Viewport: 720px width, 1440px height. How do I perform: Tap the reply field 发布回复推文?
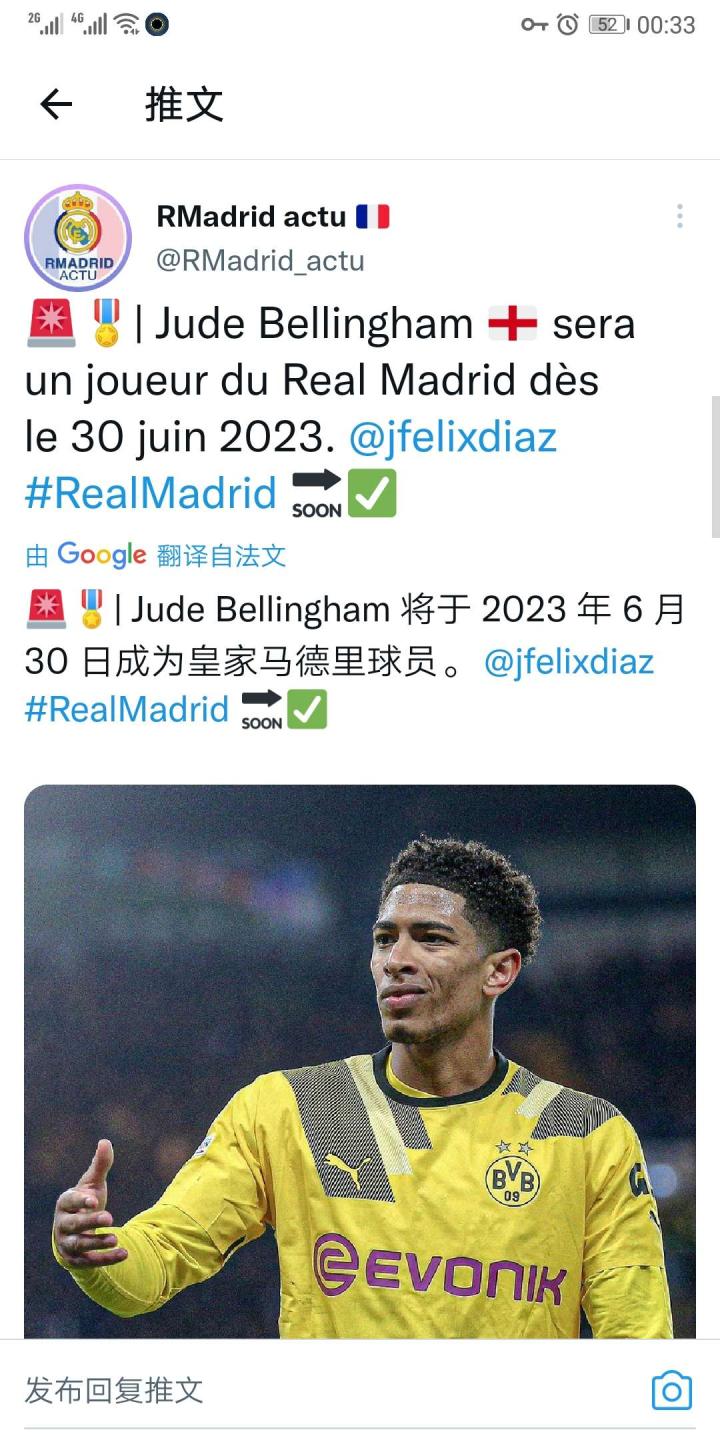point(300,1390)
